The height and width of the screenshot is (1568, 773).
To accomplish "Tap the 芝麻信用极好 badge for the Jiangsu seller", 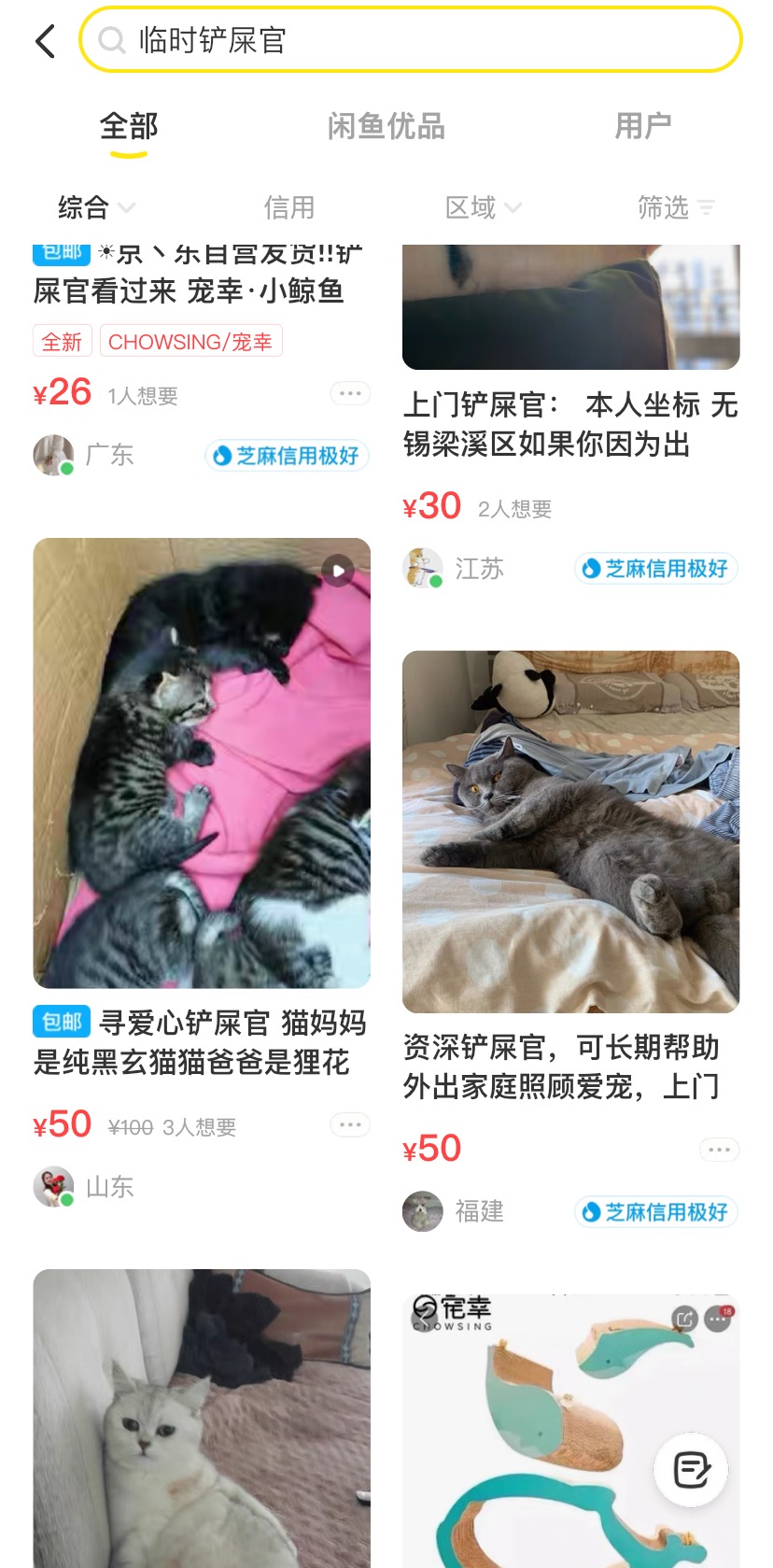I will click(654, 568).
